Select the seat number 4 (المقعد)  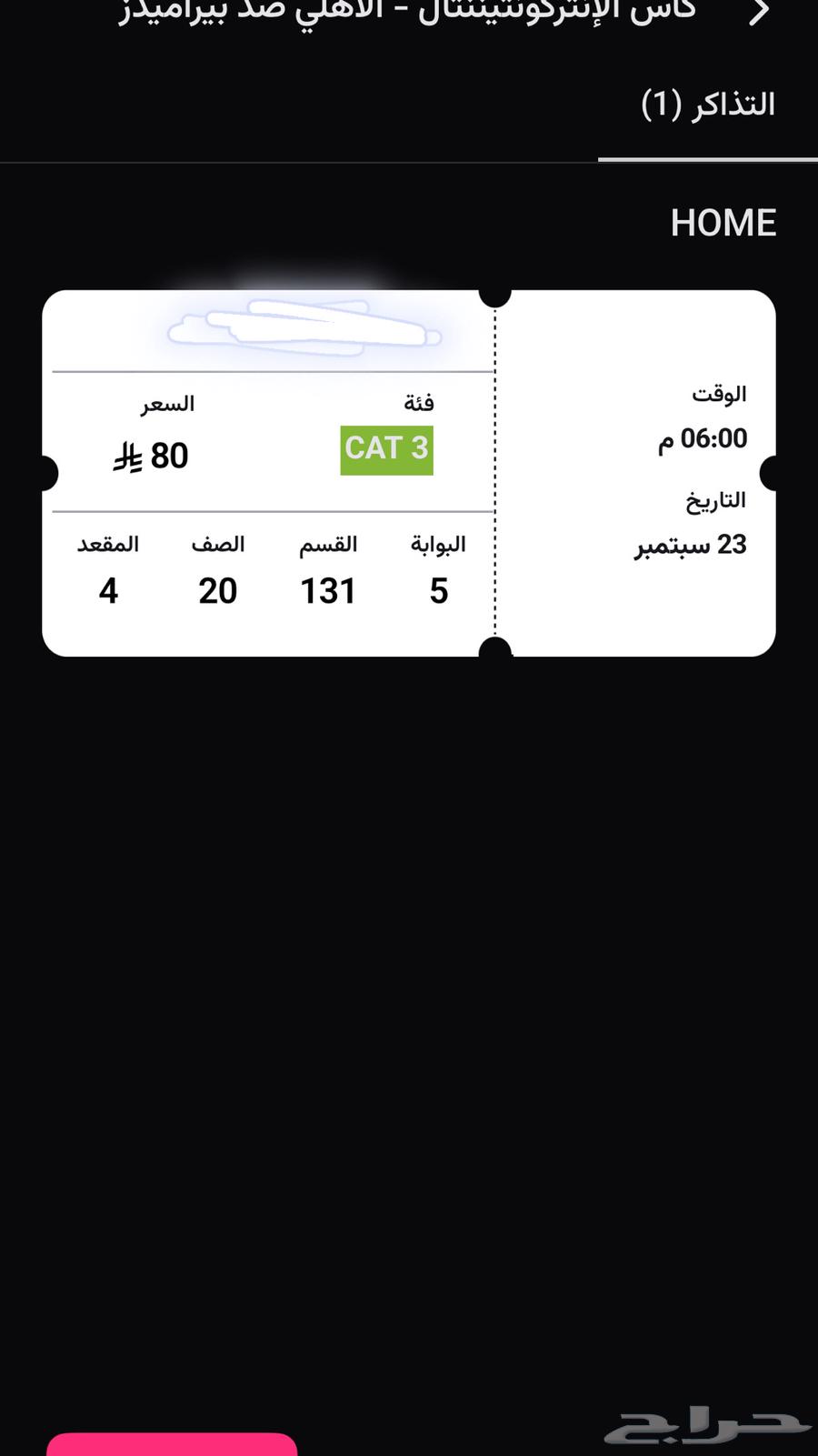108,590
